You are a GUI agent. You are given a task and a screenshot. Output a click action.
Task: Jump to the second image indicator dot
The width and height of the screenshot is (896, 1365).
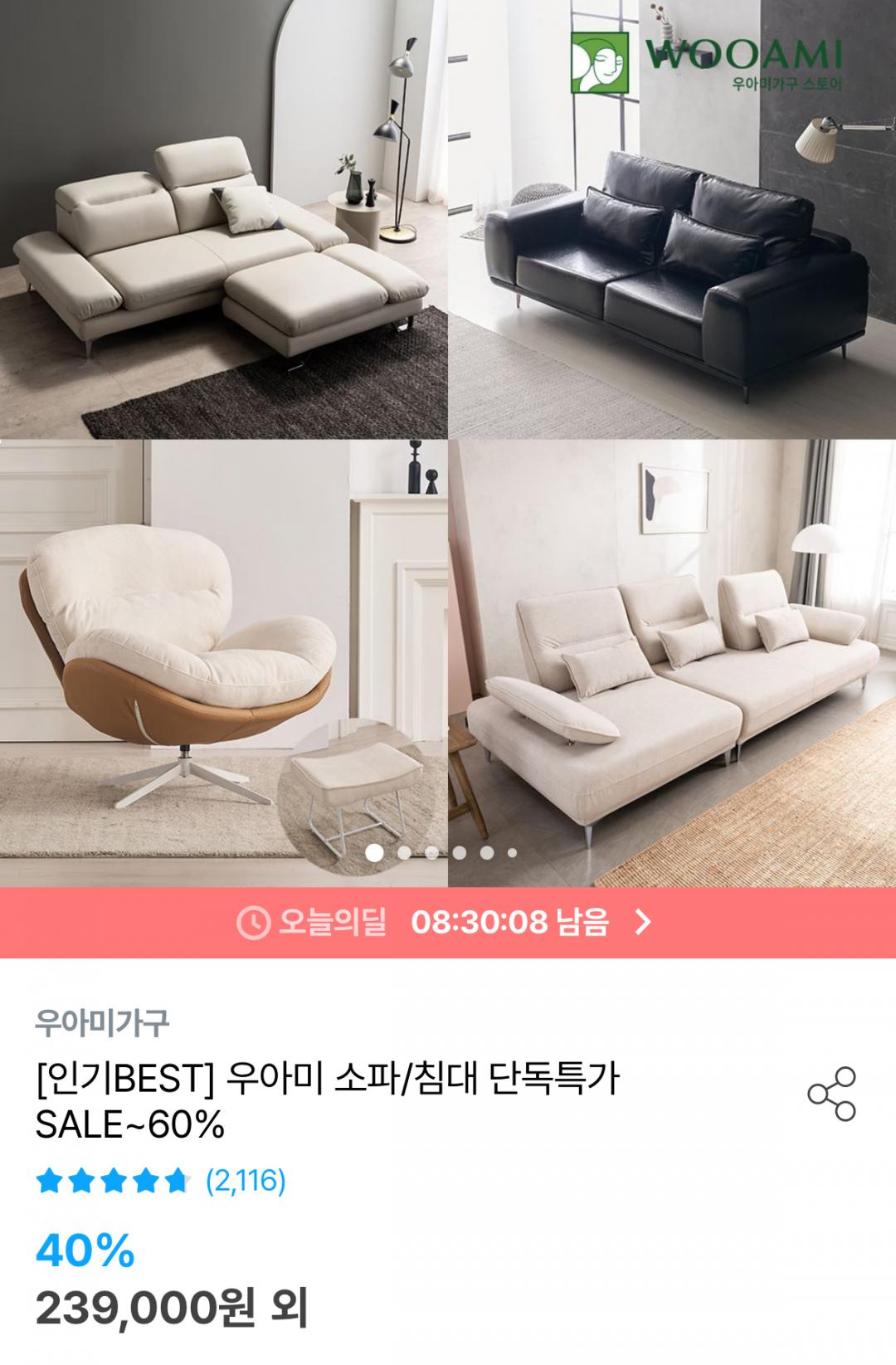(x=404, y=852)
